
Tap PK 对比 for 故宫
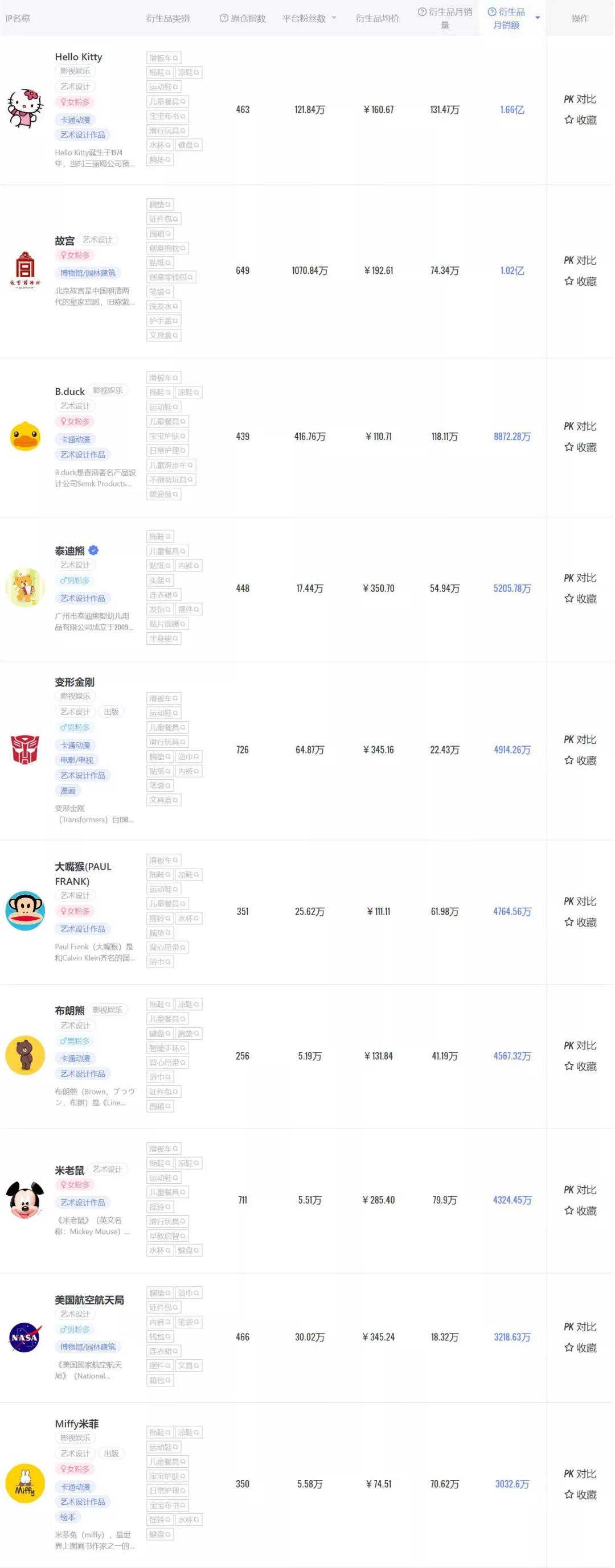click(580, 261)
